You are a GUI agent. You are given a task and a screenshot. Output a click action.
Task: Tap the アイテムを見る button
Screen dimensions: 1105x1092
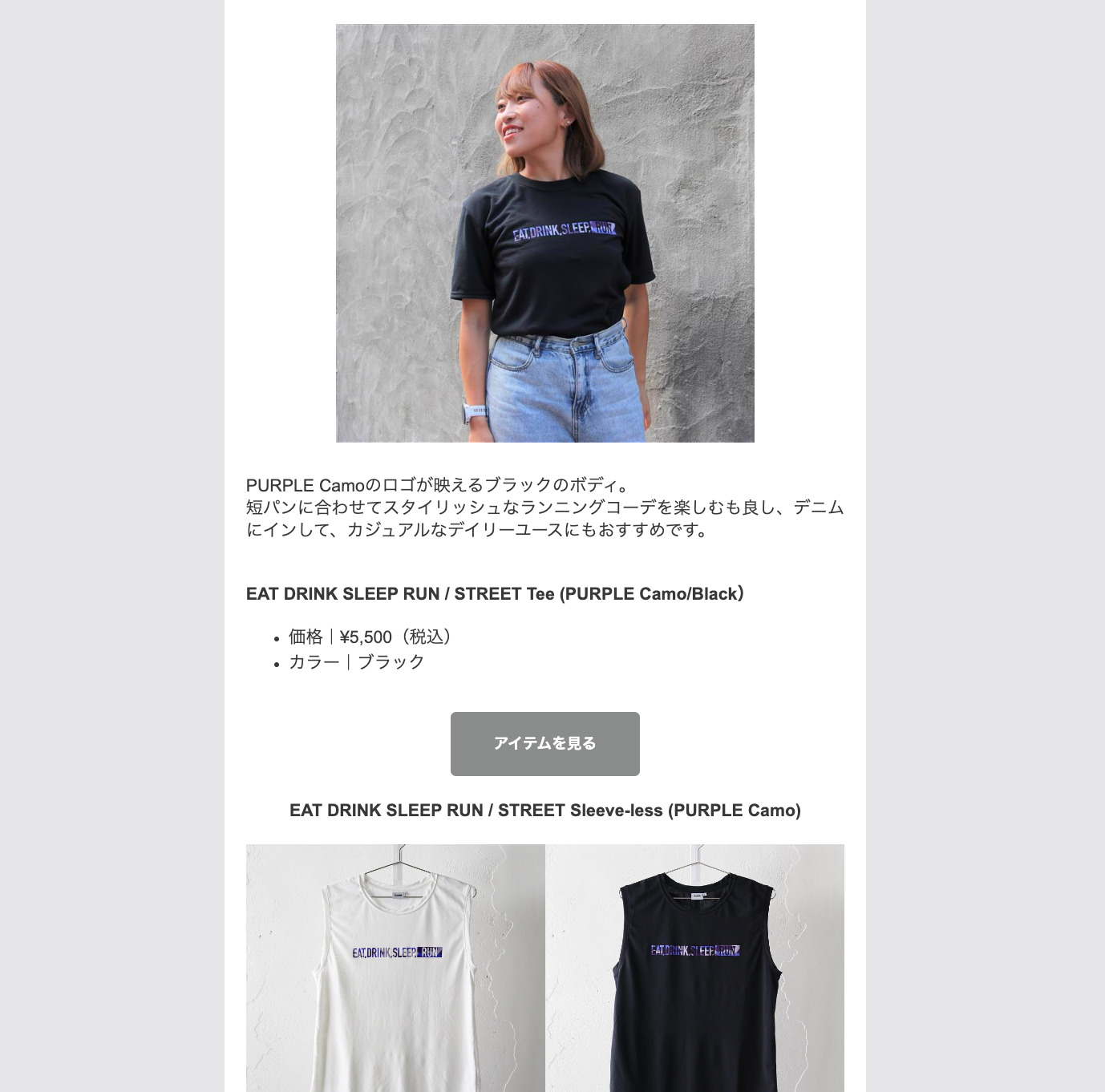[x=544, y=743]
